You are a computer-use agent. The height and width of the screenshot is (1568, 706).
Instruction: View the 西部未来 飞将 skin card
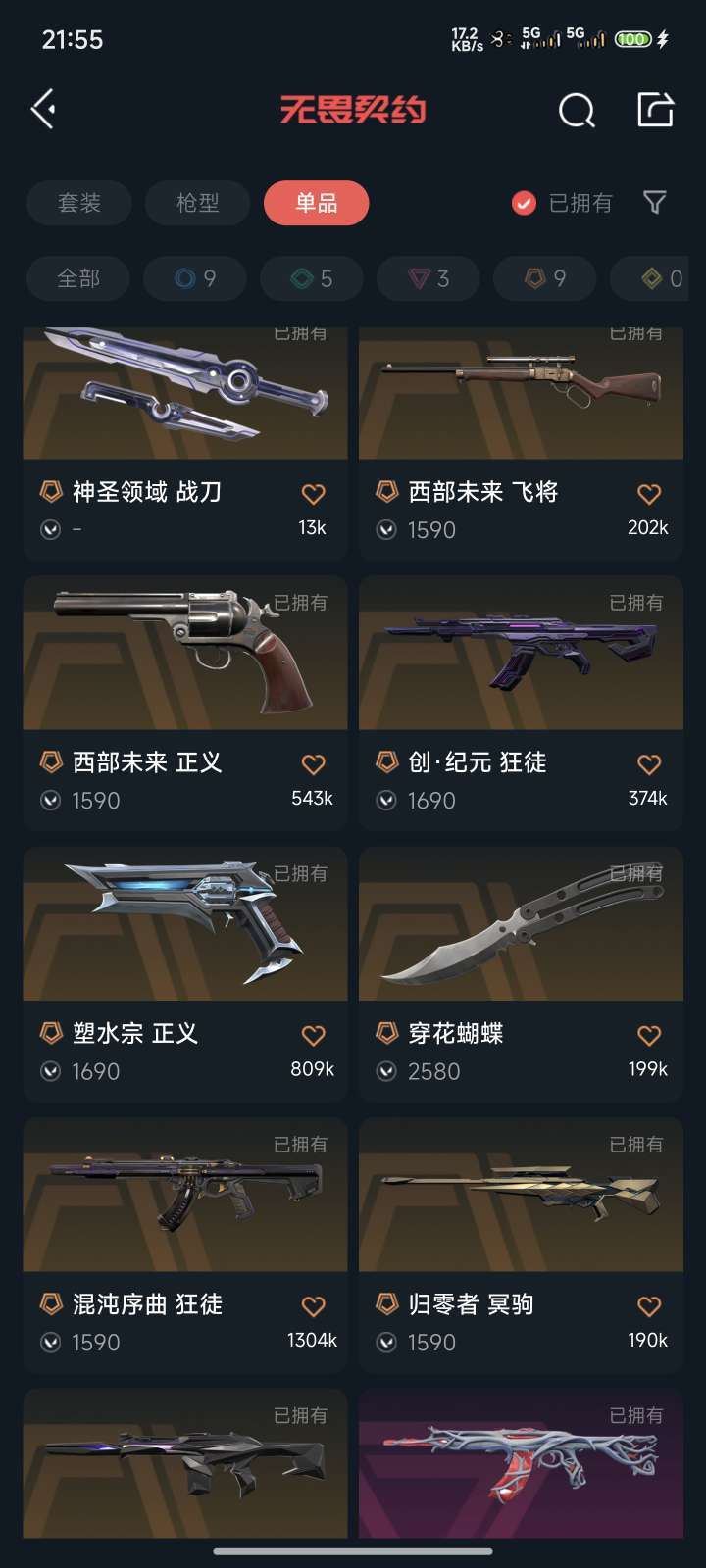pos(521,444)
